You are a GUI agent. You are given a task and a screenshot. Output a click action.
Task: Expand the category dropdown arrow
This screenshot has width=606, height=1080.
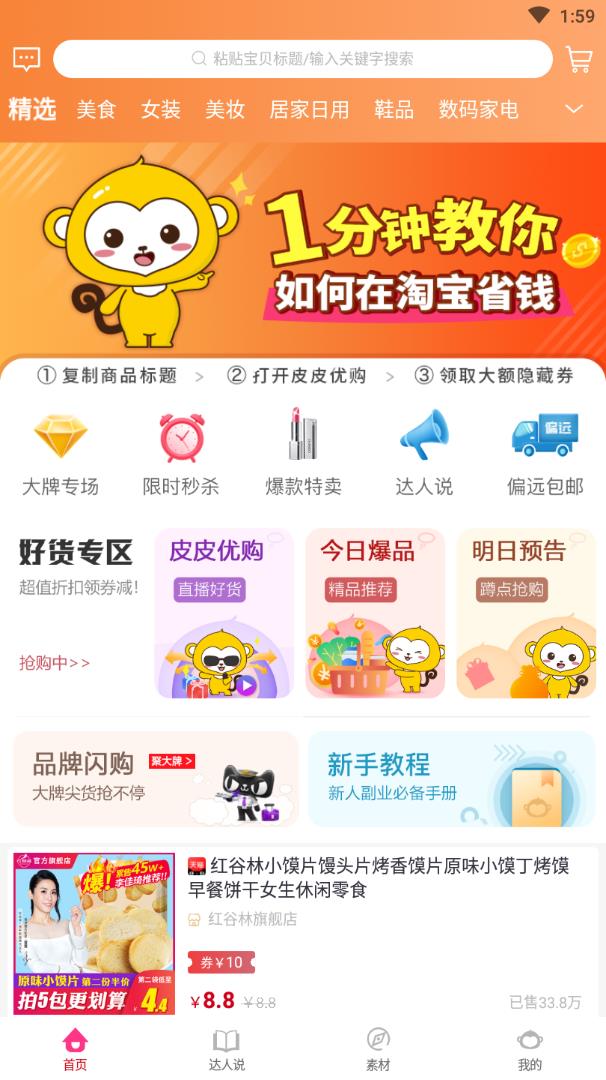574,110
